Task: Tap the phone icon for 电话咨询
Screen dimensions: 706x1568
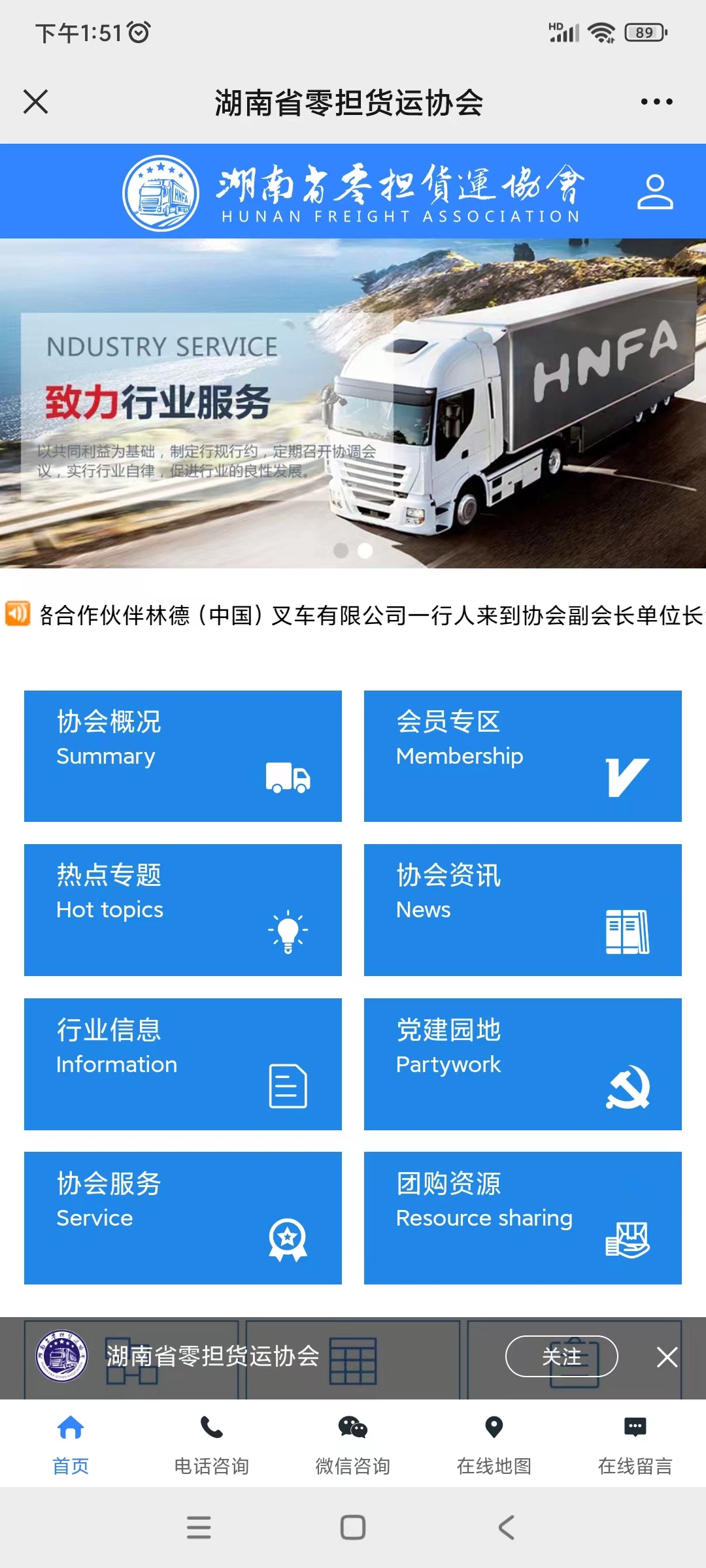Action: 211,1427
